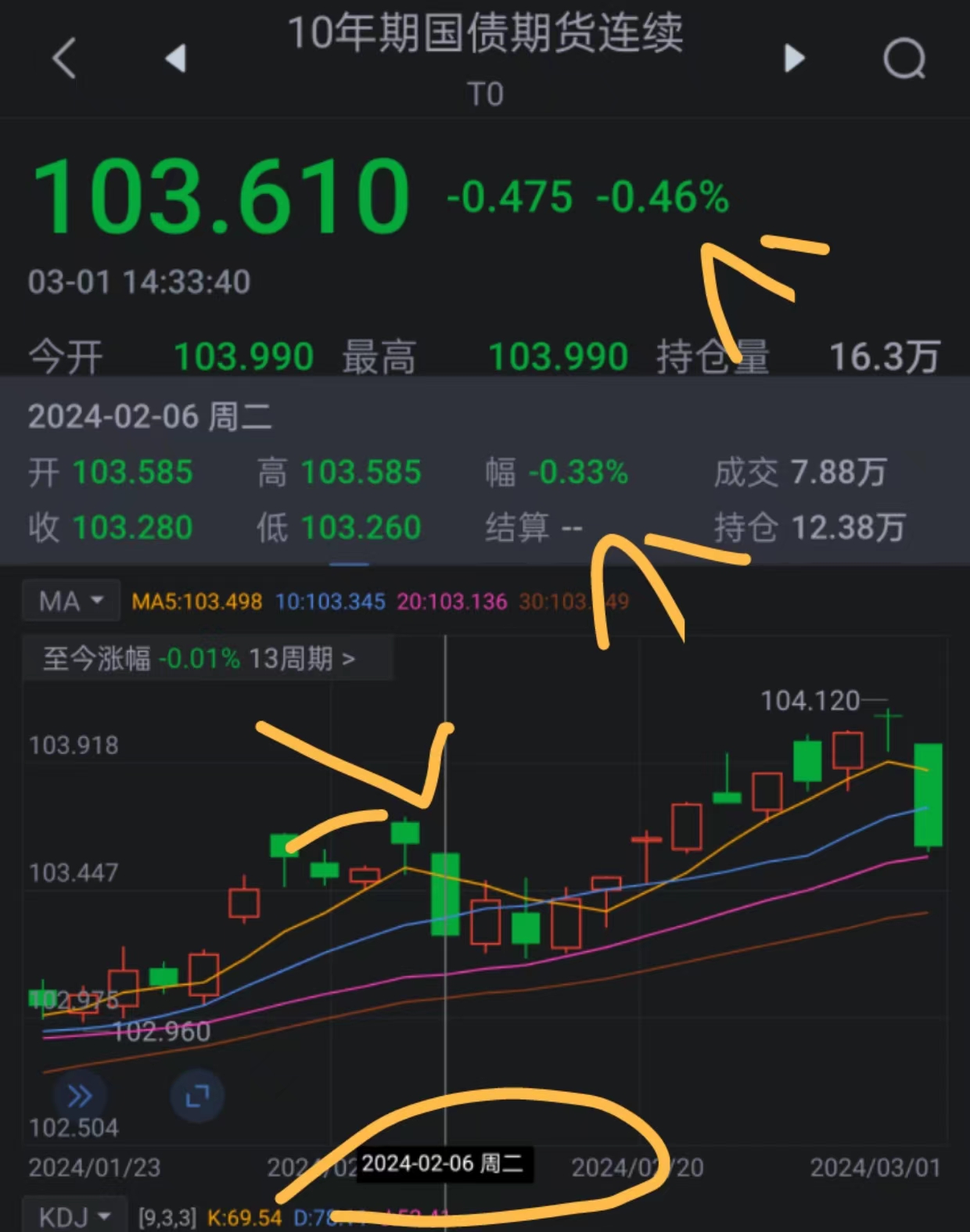The width and height of the screenshot is (970, 1232).
Task: Open the KDJ indicator dropdown
Action: [75, 1216]
